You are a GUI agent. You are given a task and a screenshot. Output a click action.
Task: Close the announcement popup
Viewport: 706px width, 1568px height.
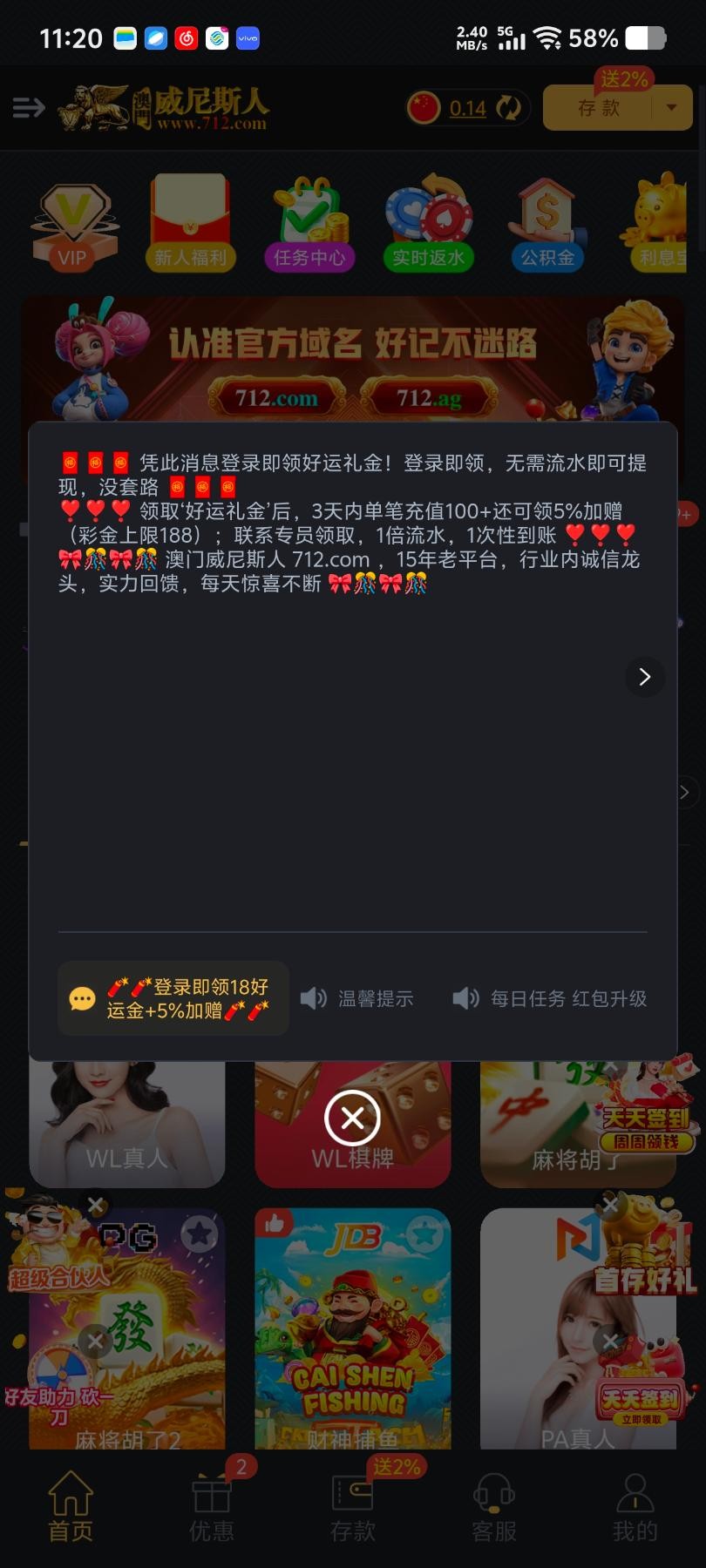(352, 1118)
